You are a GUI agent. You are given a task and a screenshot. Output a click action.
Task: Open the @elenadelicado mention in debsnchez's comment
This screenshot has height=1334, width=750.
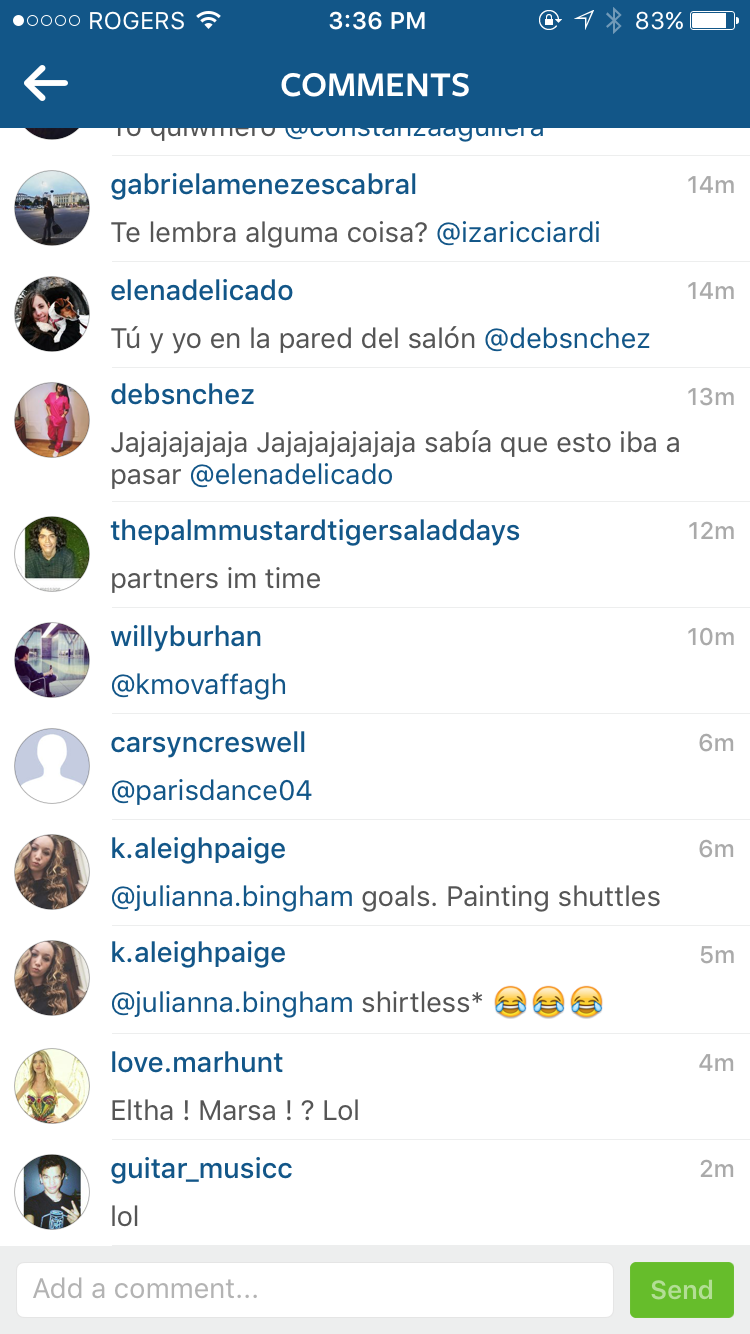pos(291,475)
